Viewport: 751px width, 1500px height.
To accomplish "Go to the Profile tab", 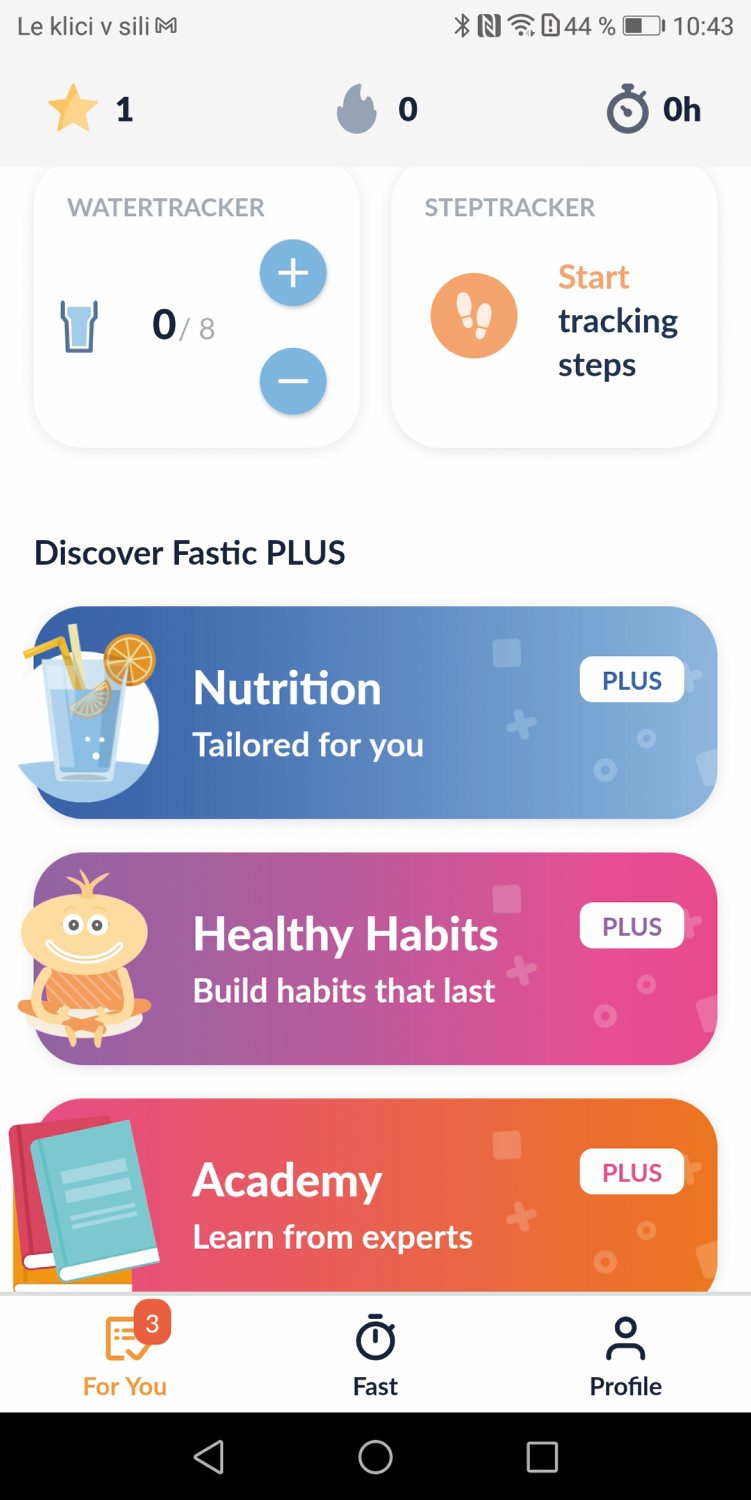I will point(625,1355).
